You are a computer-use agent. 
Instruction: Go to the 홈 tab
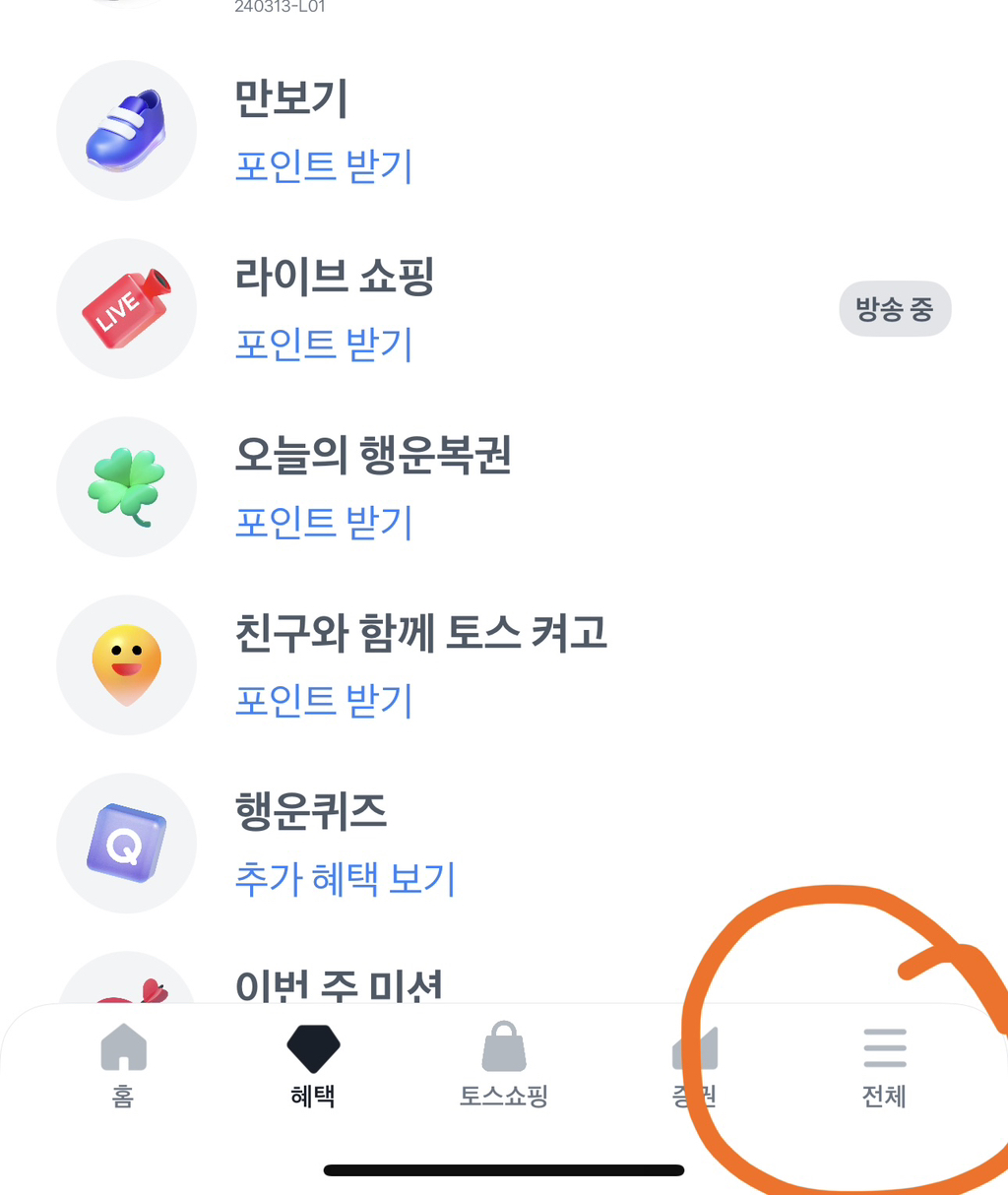[123, 1066]
